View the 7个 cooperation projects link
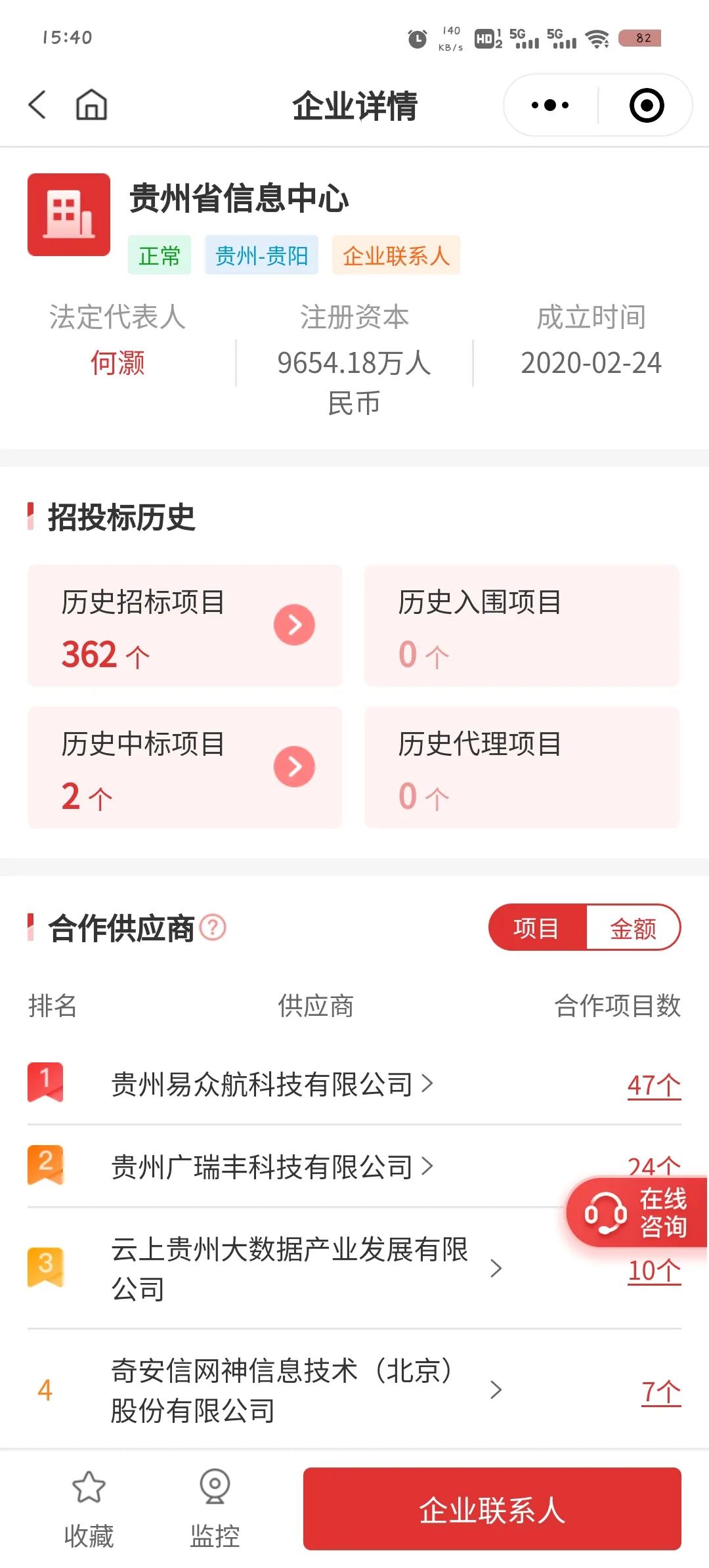The image size is (709, 1568). click(661, 1391)
